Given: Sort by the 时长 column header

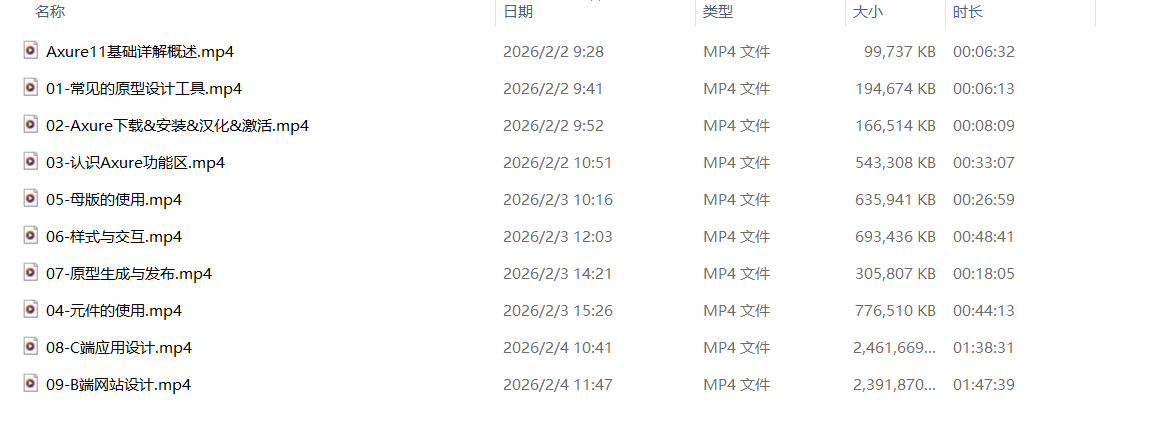Looking at the screenshot, I should 968,12.
